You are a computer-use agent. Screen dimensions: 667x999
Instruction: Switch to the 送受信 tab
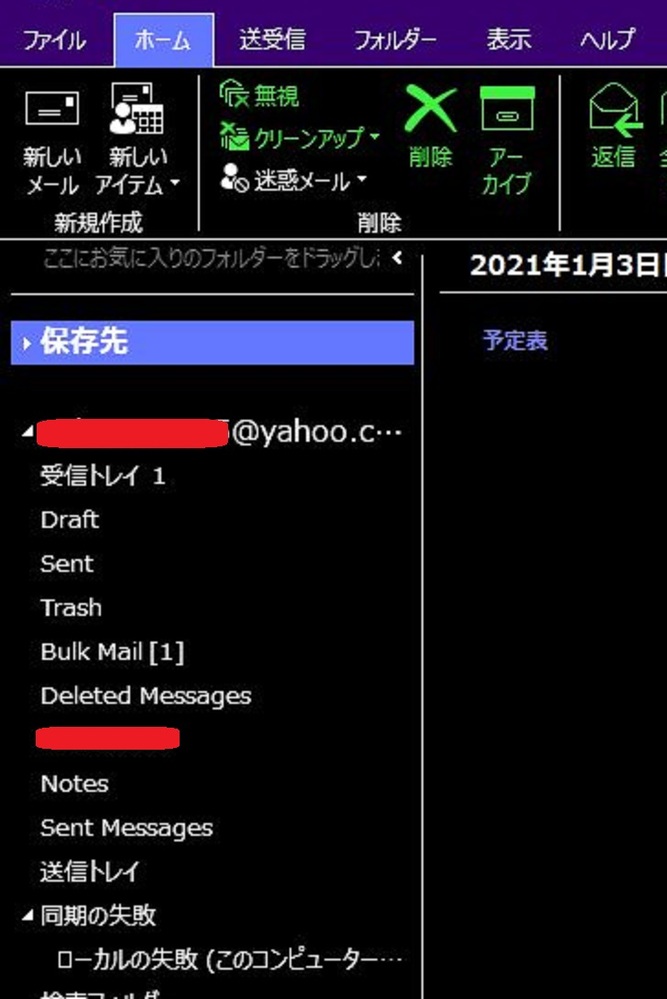pos(272,40)
